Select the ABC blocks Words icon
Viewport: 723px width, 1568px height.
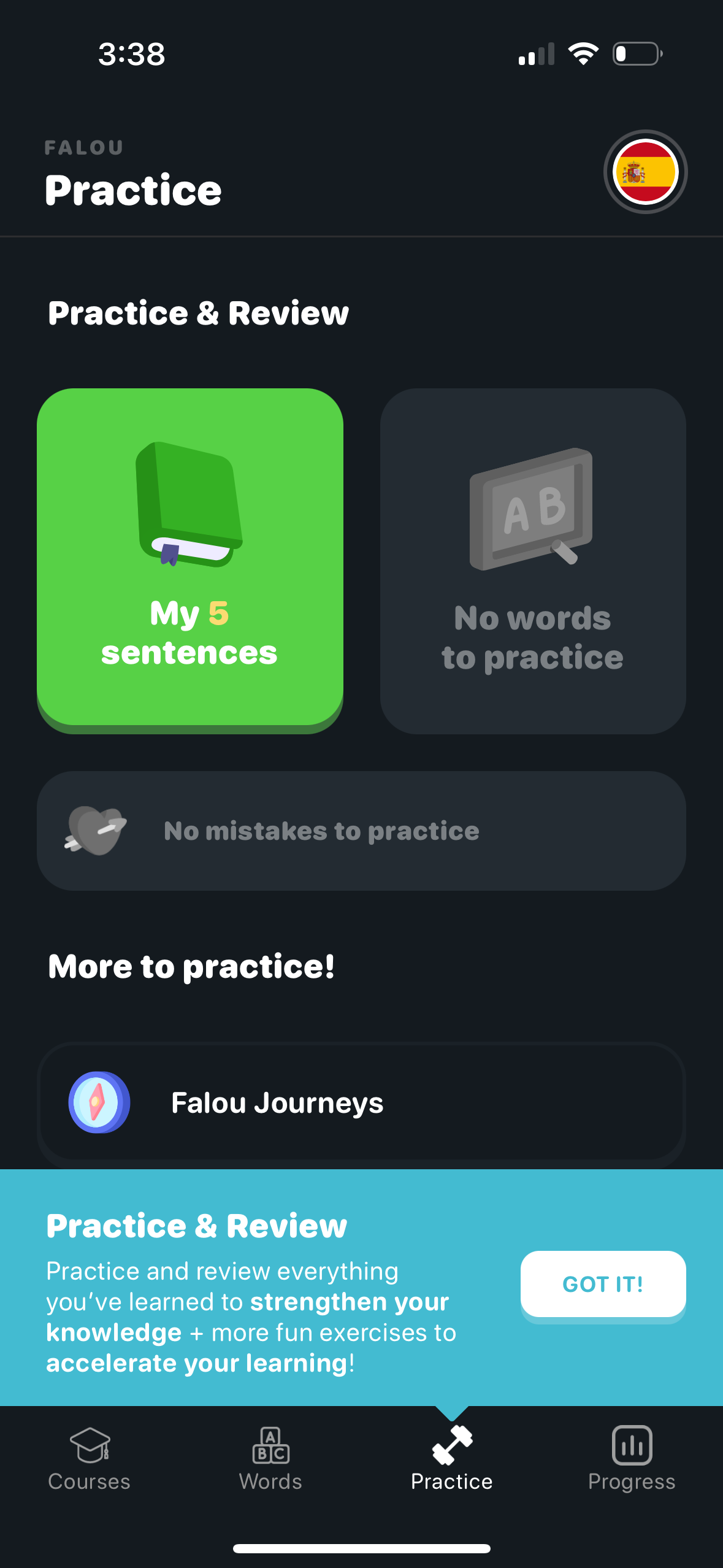[x=270, y=1447]
